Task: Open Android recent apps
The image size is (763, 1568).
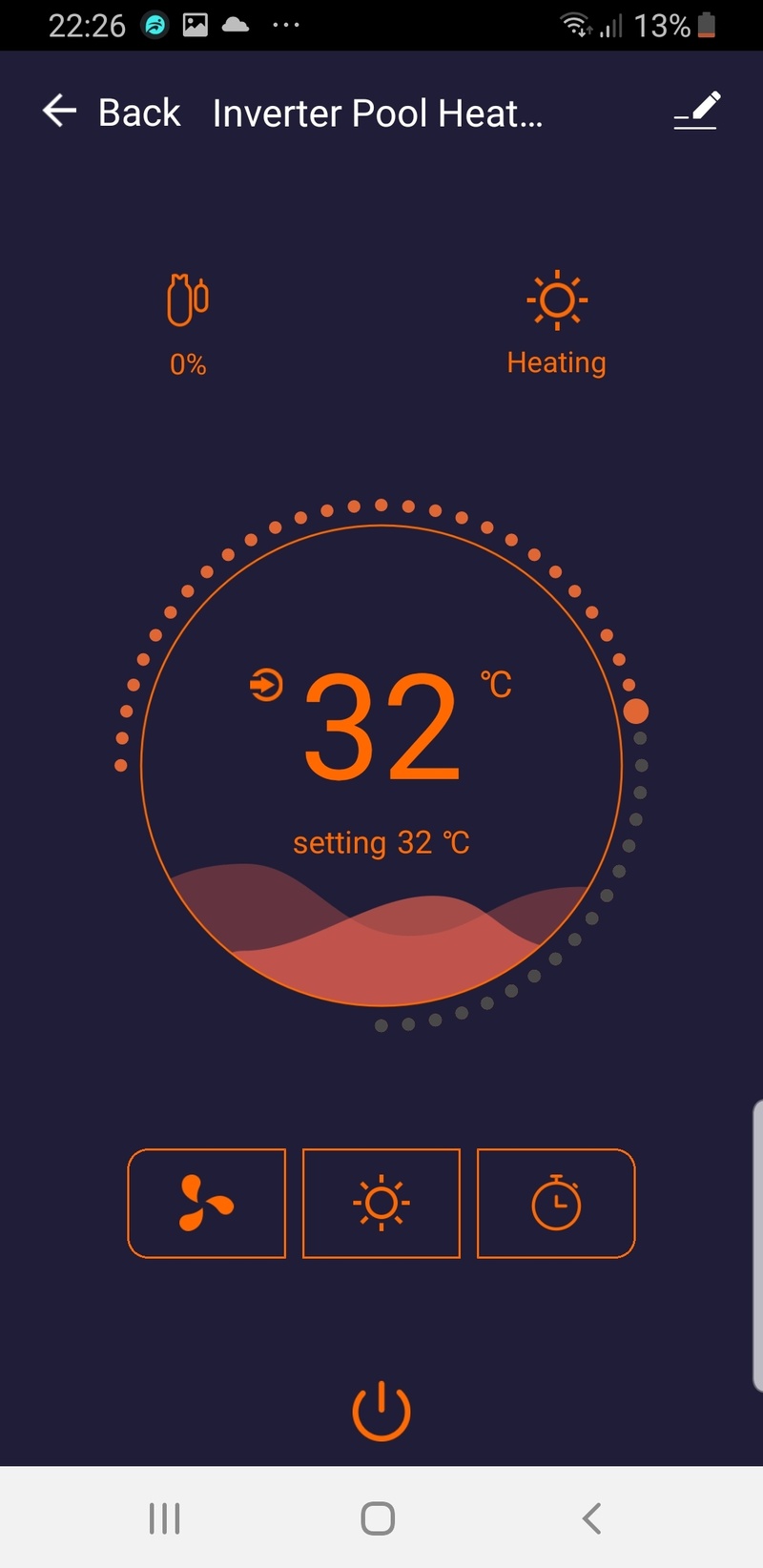Action: coord(164,1518)
